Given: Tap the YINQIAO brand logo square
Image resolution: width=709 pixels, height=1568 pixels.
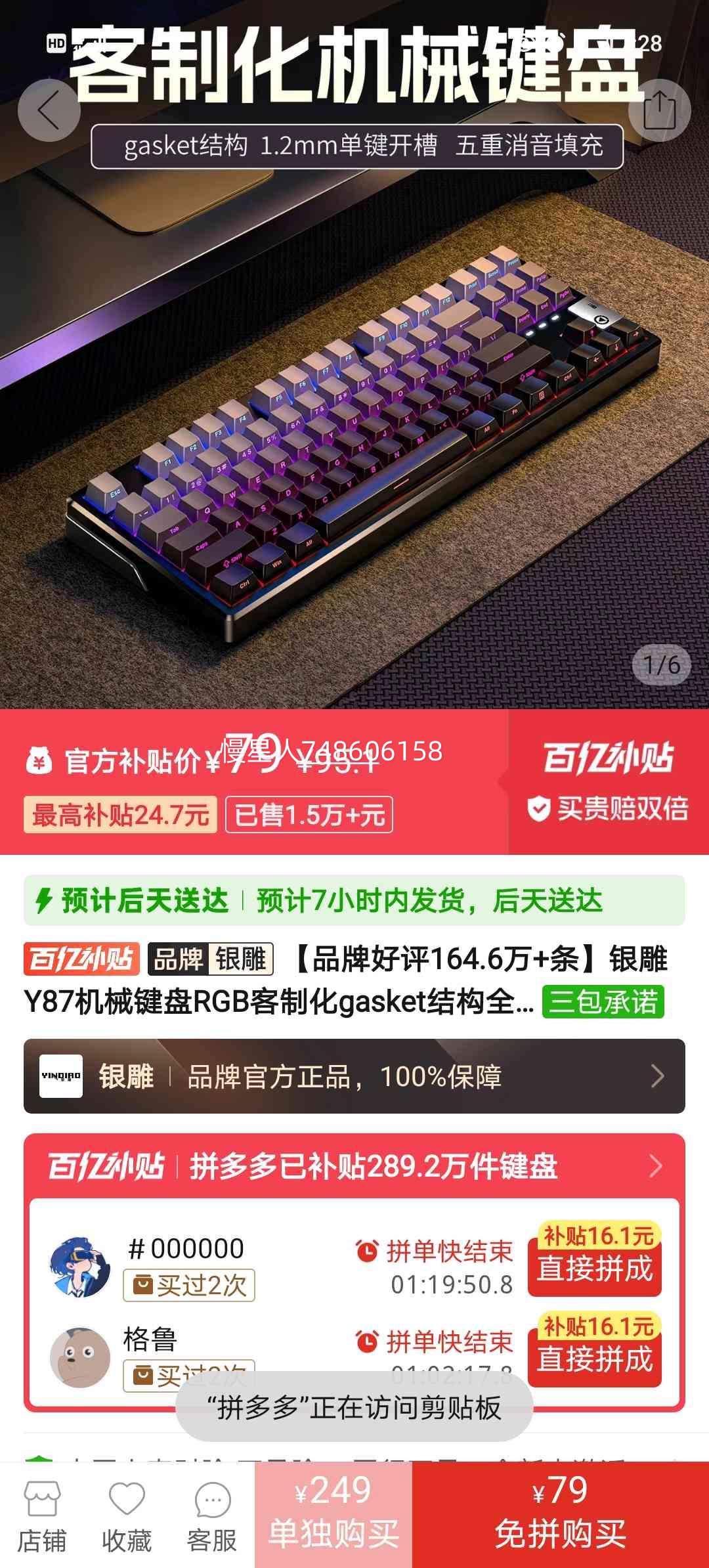Looking at the screenshot, I should pyautogui.click(x=62, y=1077).
